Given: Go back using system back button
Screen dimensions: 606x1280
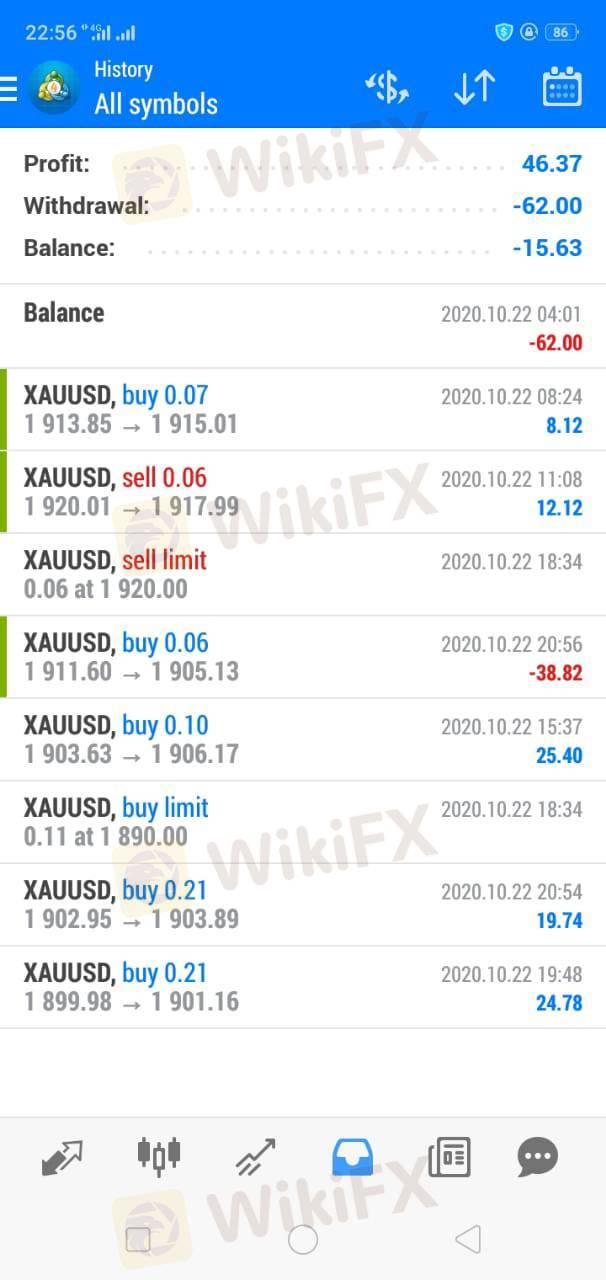Looking at the screenshot, I should (467, 1240).
